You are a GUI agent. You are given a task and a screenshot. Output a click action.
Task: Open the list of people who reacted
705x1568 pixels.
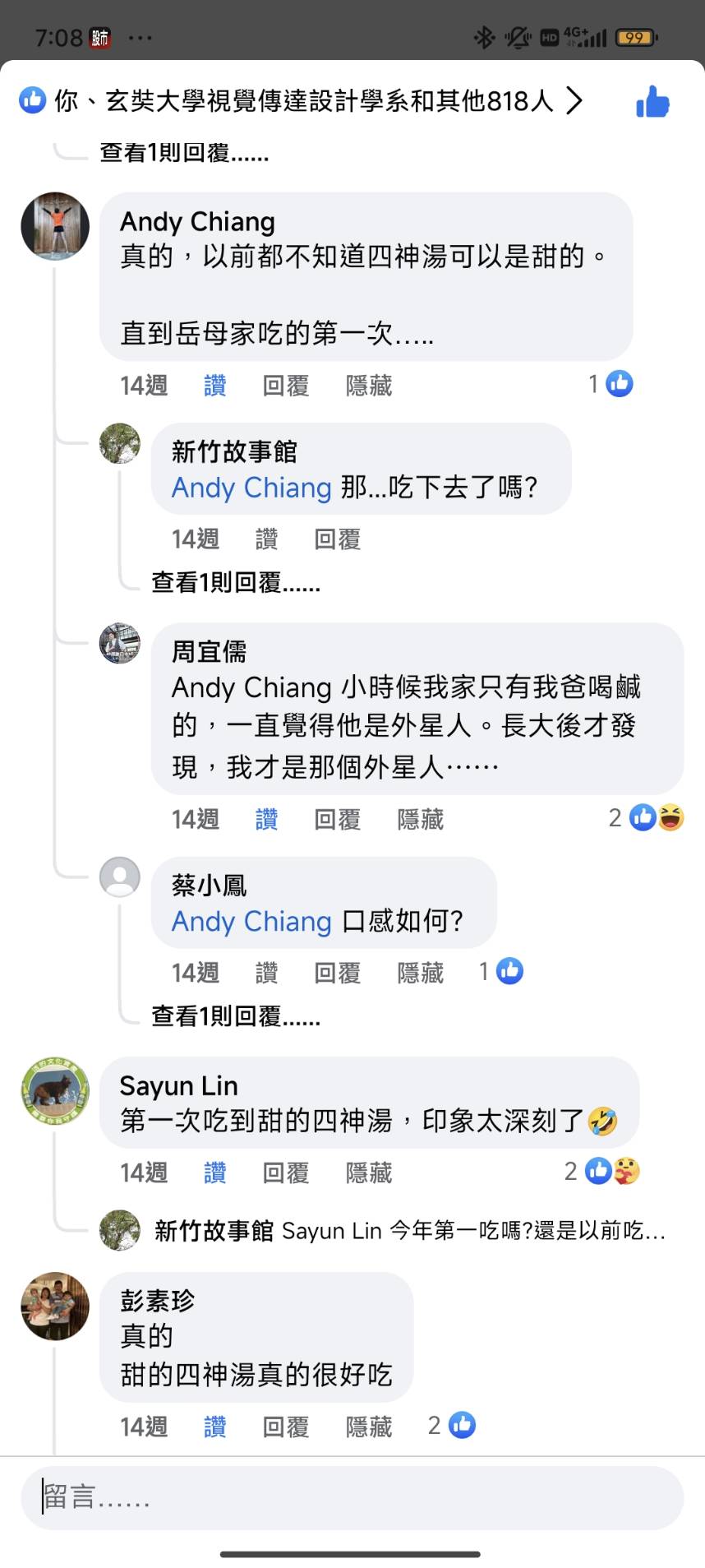tap(304, 101)
